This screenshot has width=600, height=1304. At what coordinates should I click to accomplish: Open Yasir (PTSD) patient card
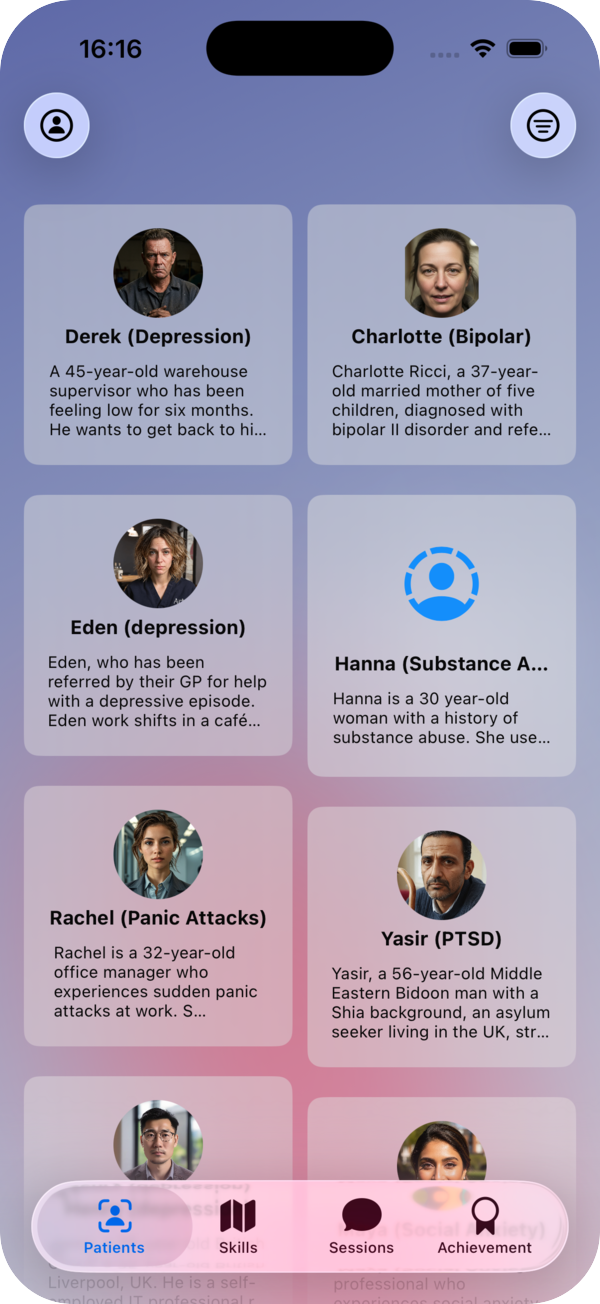[x=441, y=937]
